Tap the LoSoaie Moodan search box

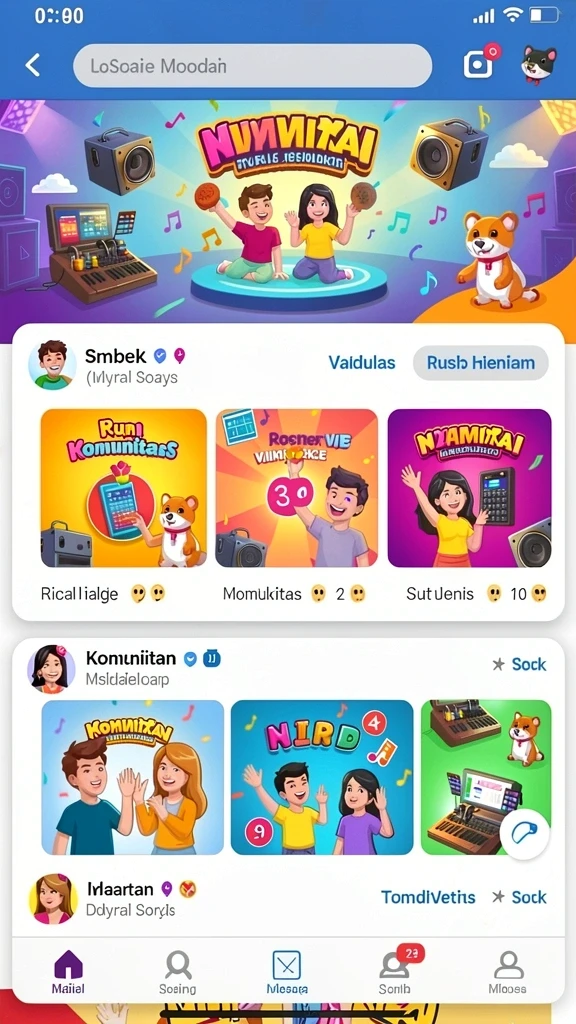click(253, 66)
